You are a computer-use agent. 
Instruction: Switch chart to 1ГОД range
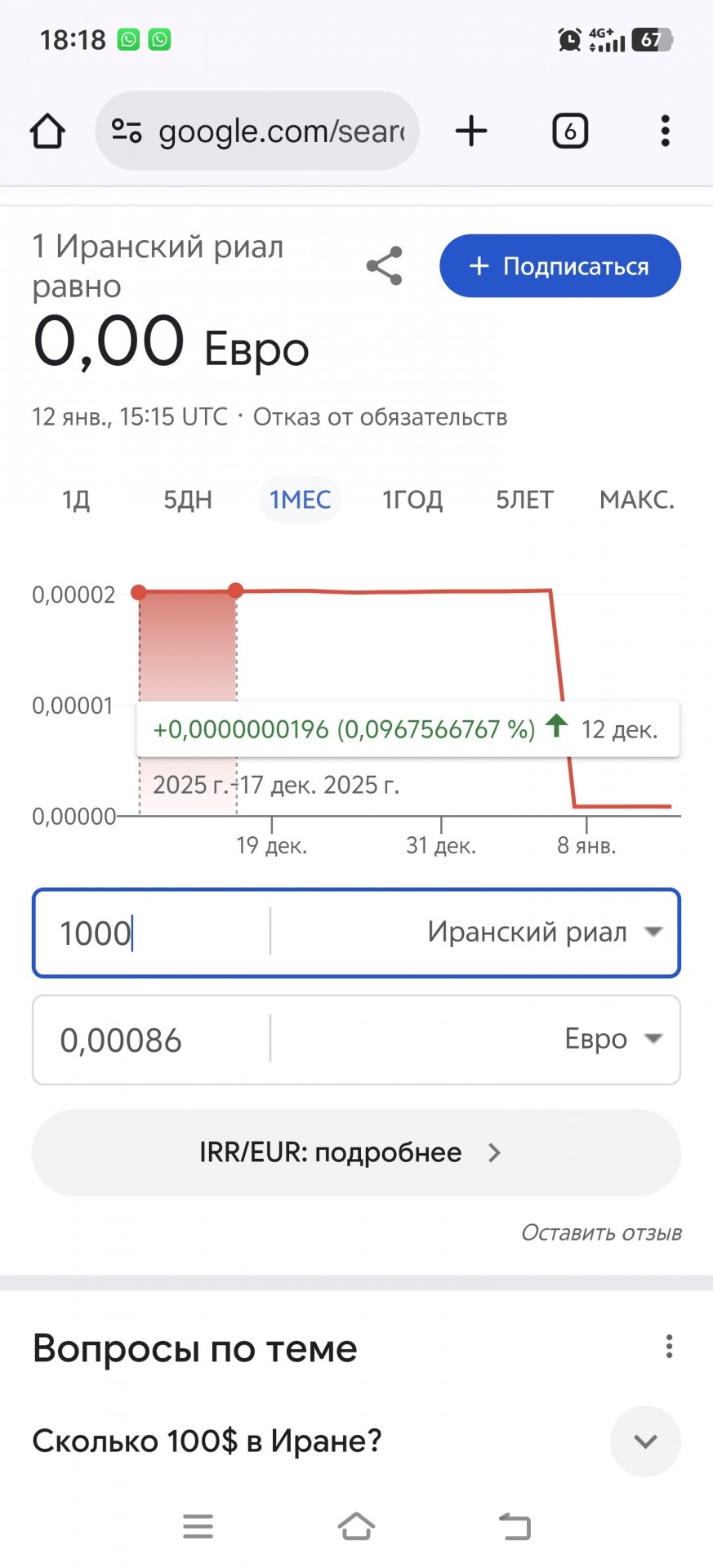pyautogui.click(x=412, y=500)
